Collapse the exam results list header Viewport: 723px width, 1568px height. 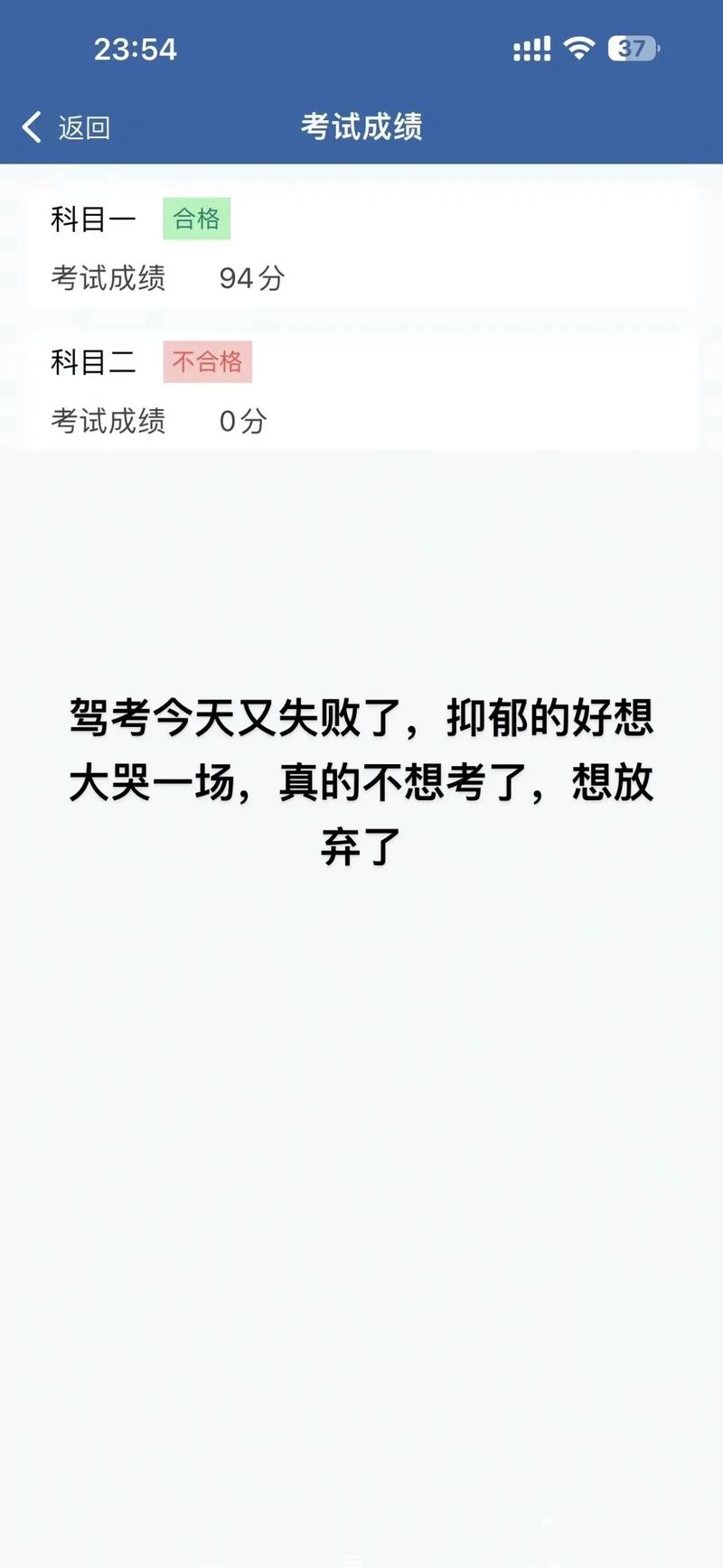pyautogui.click(x=361, y=127)
